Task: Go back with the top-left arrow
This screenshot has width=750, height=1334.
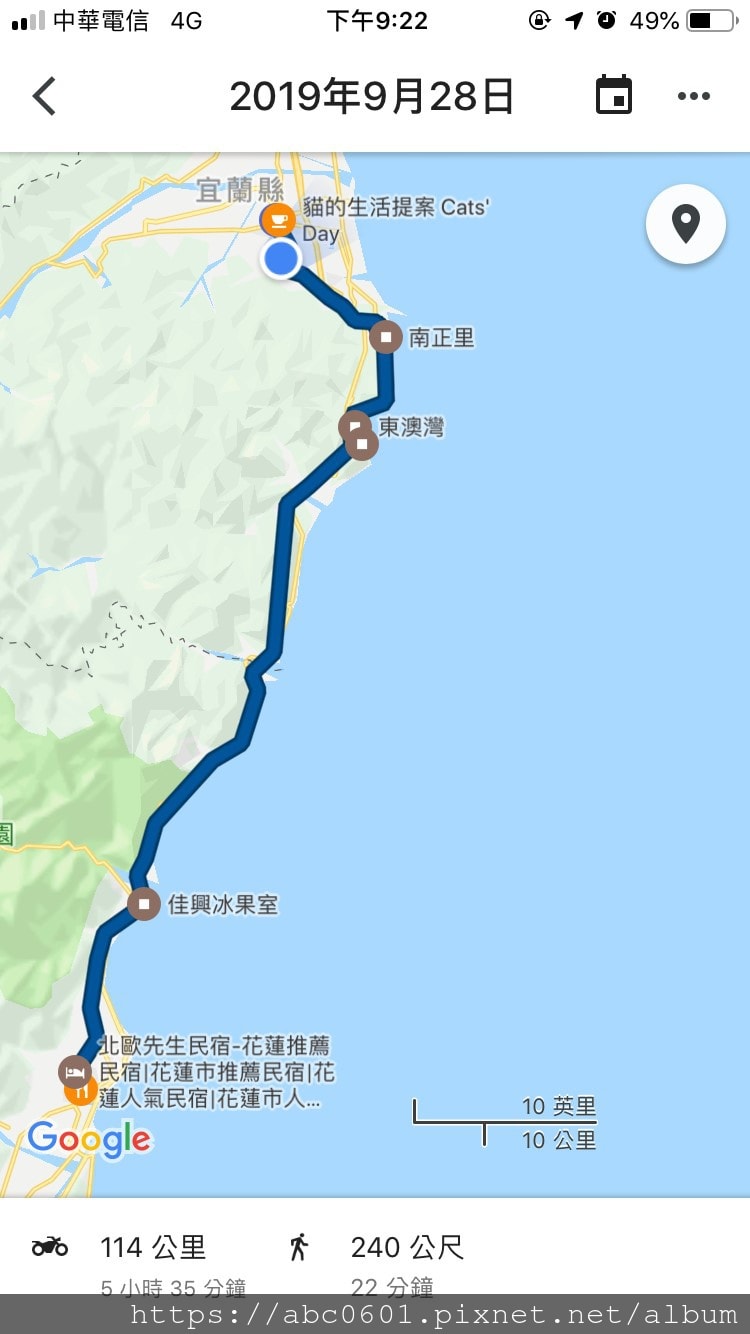Action: point(44,97)
